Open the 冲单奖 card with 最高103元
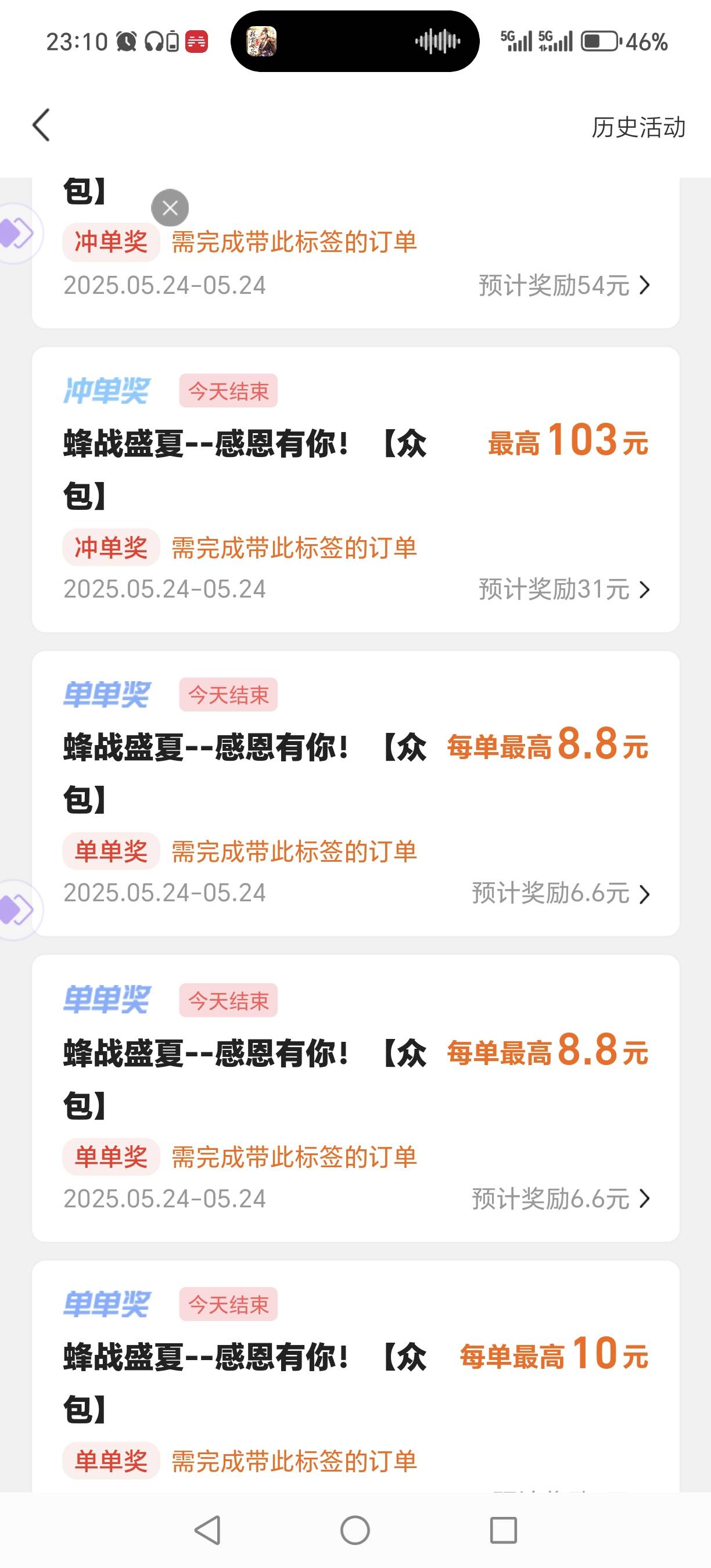Image resolution: width=711 pixels, height=1568 pixels. pos(355,490)
